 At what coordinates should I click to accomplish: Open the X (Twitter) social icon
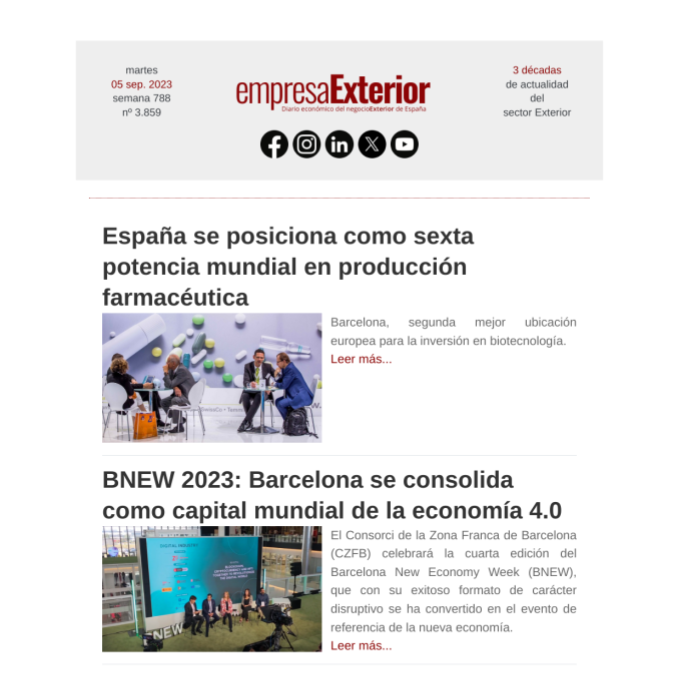[x=372, y=145]
